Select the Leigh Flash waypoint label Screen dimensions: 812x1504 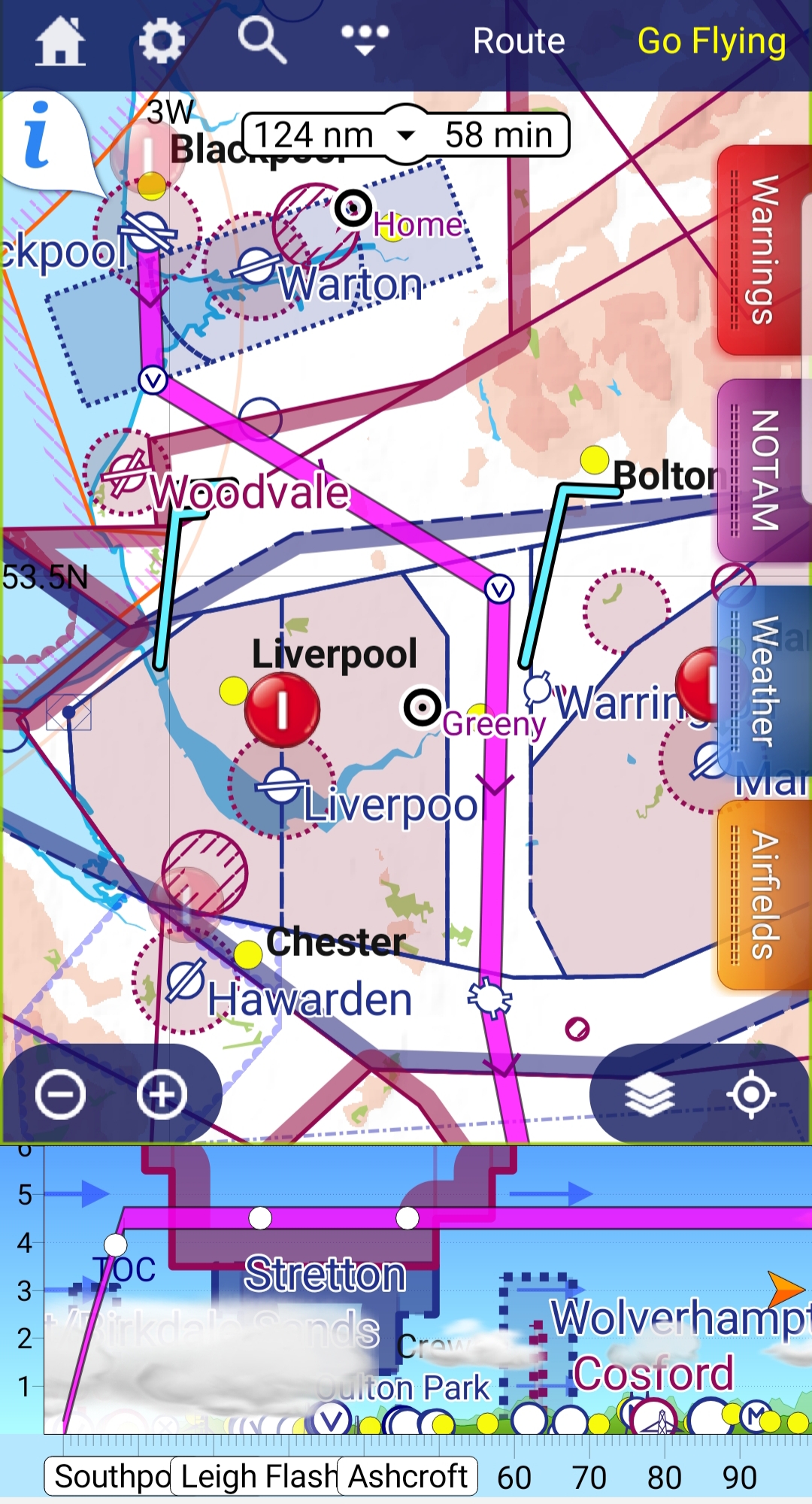coord(254,1476)
